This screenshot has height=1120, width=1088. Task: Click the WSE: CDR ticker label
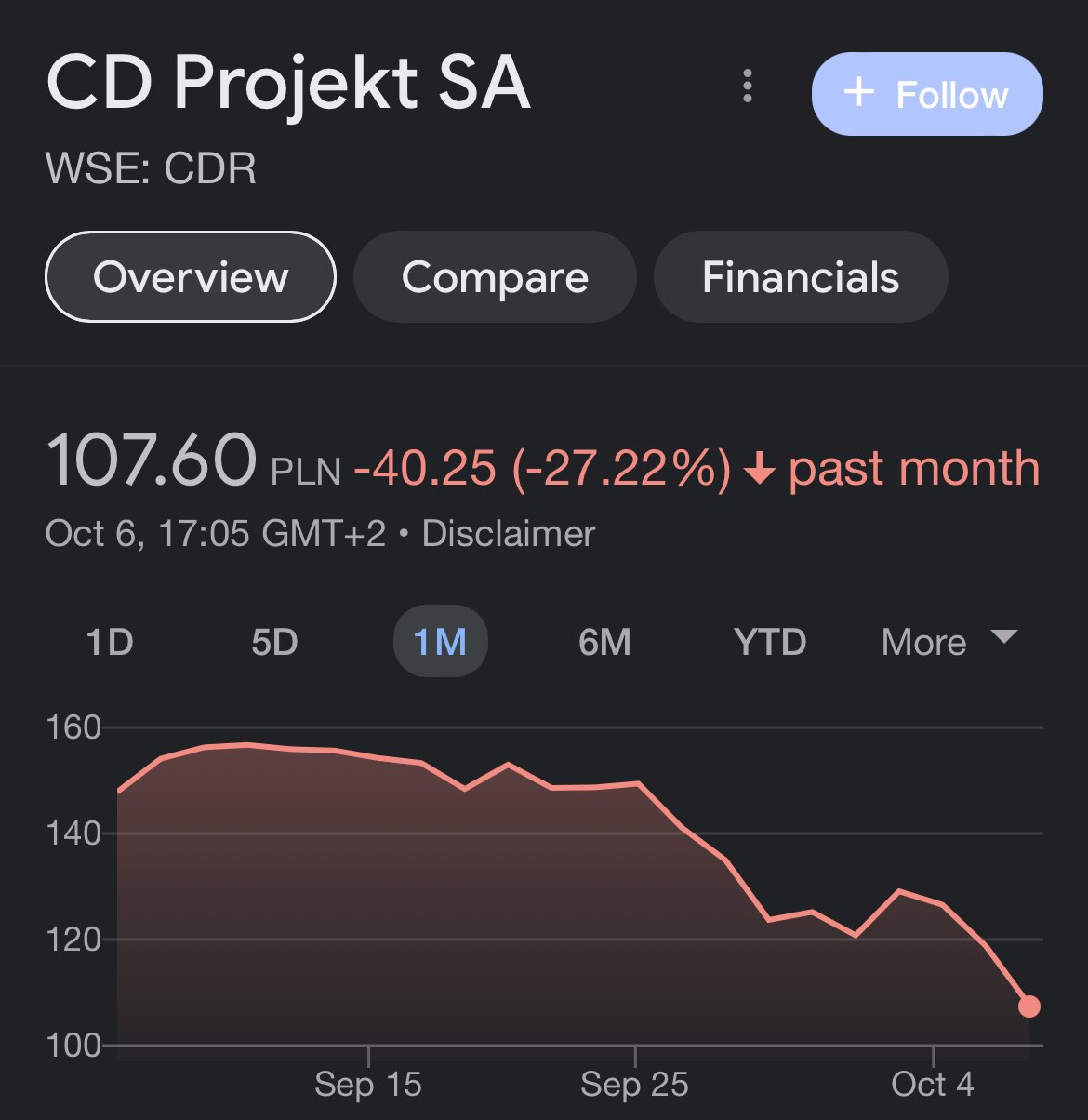[x=151, y=169]
